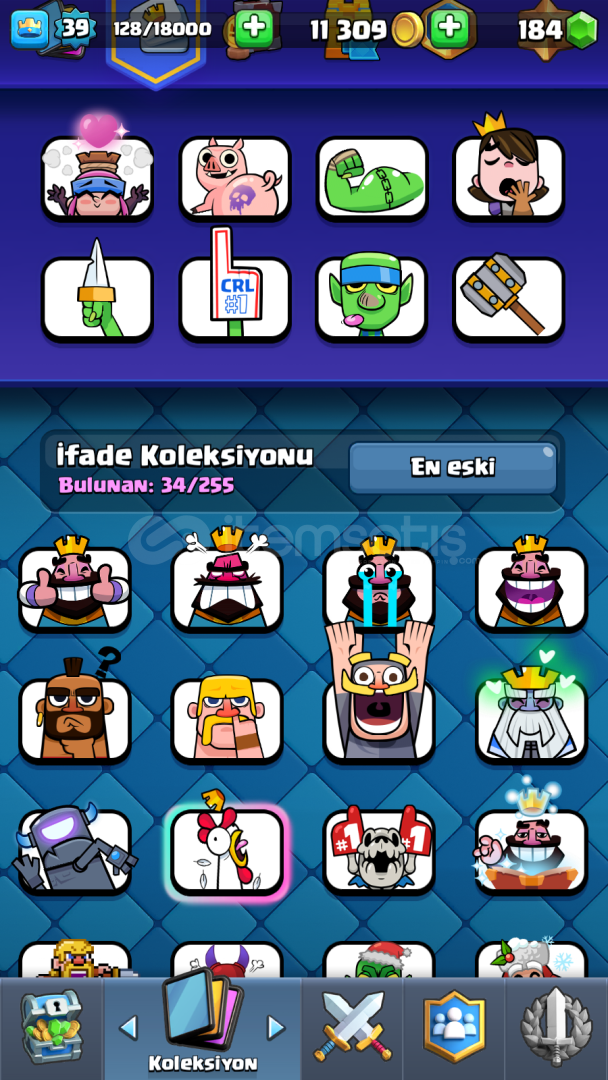
Task: Select the pig with skull tattoo emote
Action: (x=235, y=178)
